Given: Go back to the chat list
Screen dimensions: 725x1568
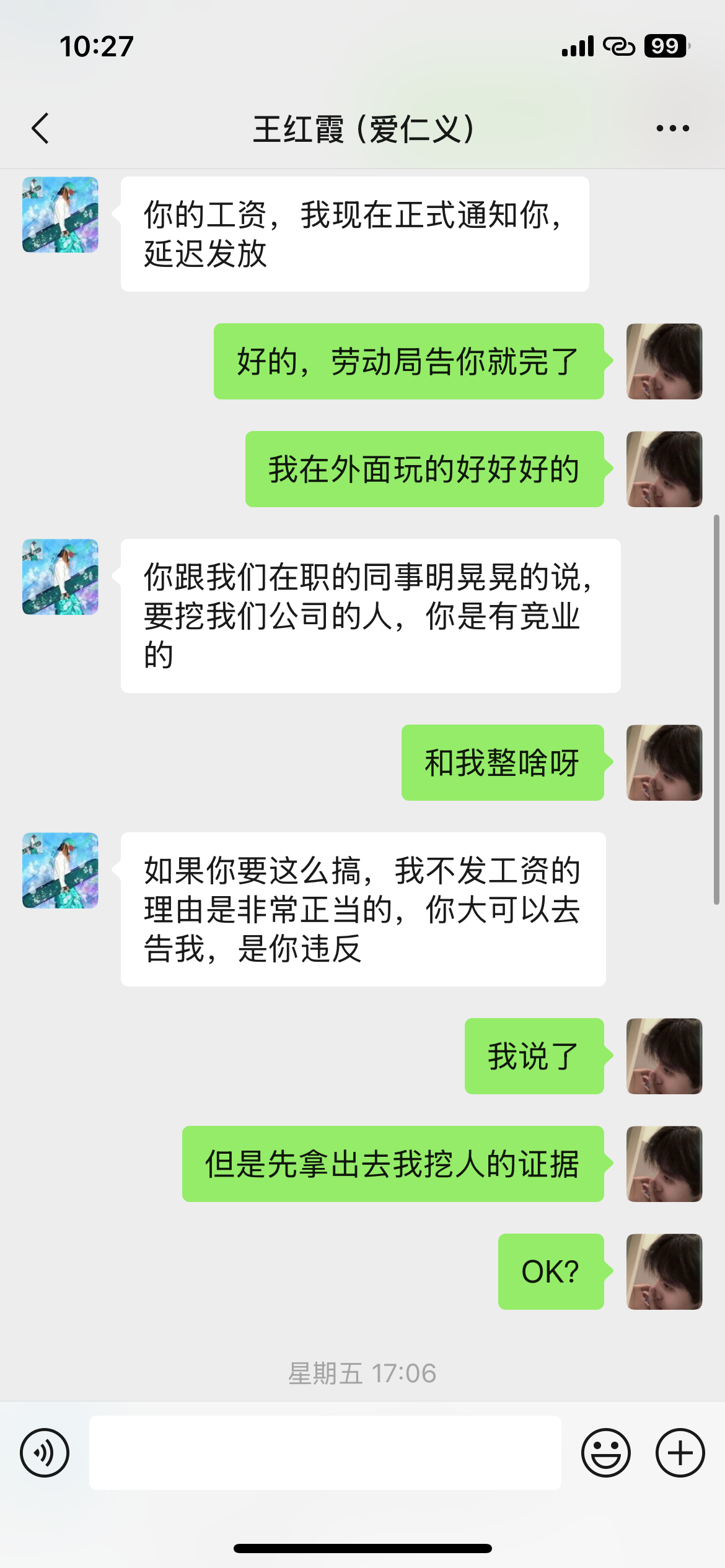Looking at the screenshot, I should [x=41, y=129].
